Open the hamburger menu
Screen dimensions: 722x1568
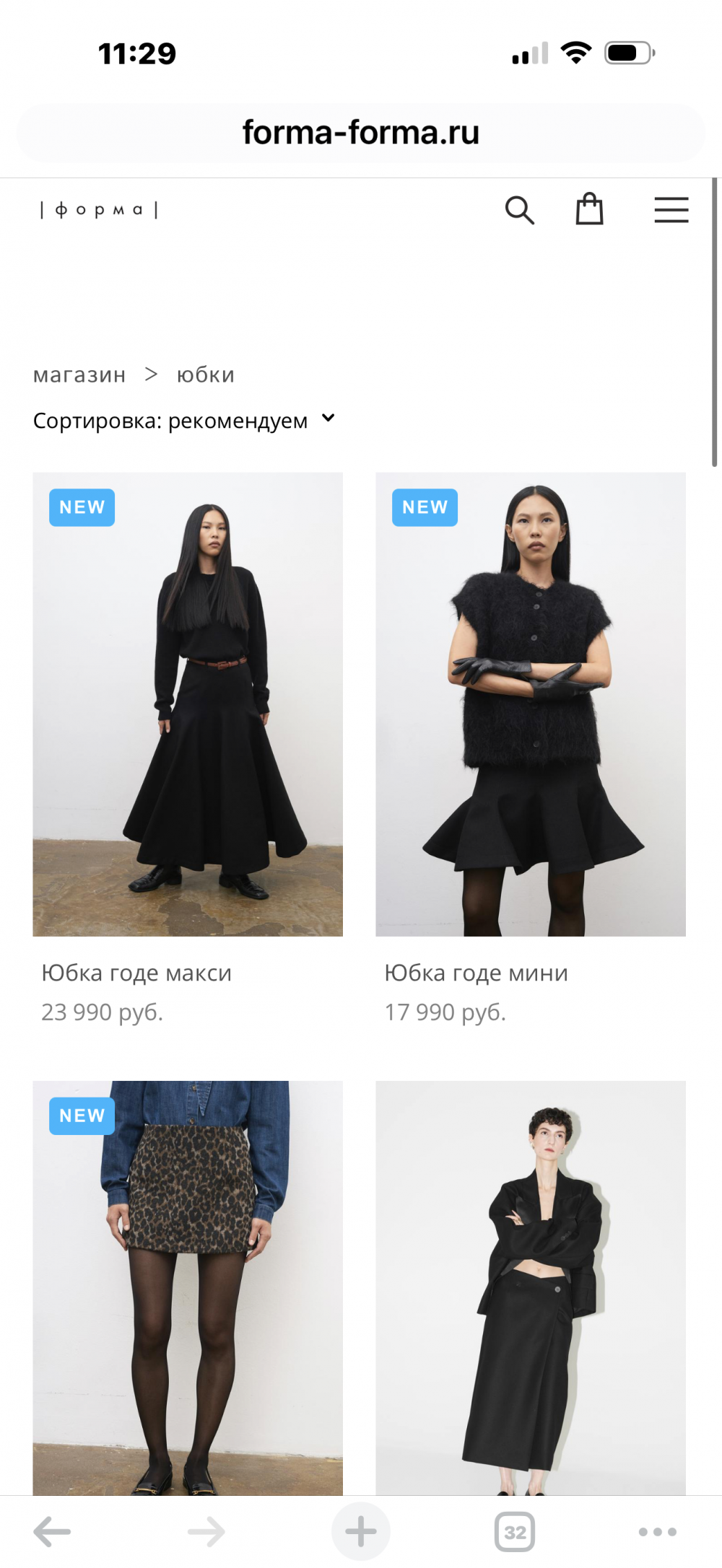coord(671,210)
